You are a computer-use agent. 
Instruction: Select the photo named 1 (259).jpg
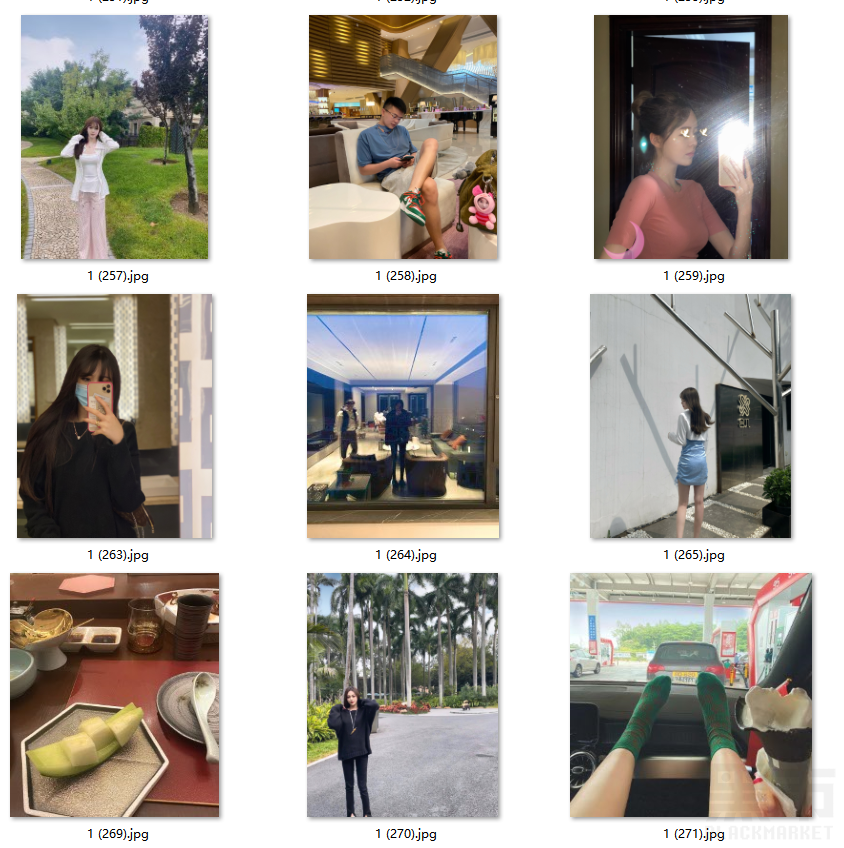[x=691, y=137]
